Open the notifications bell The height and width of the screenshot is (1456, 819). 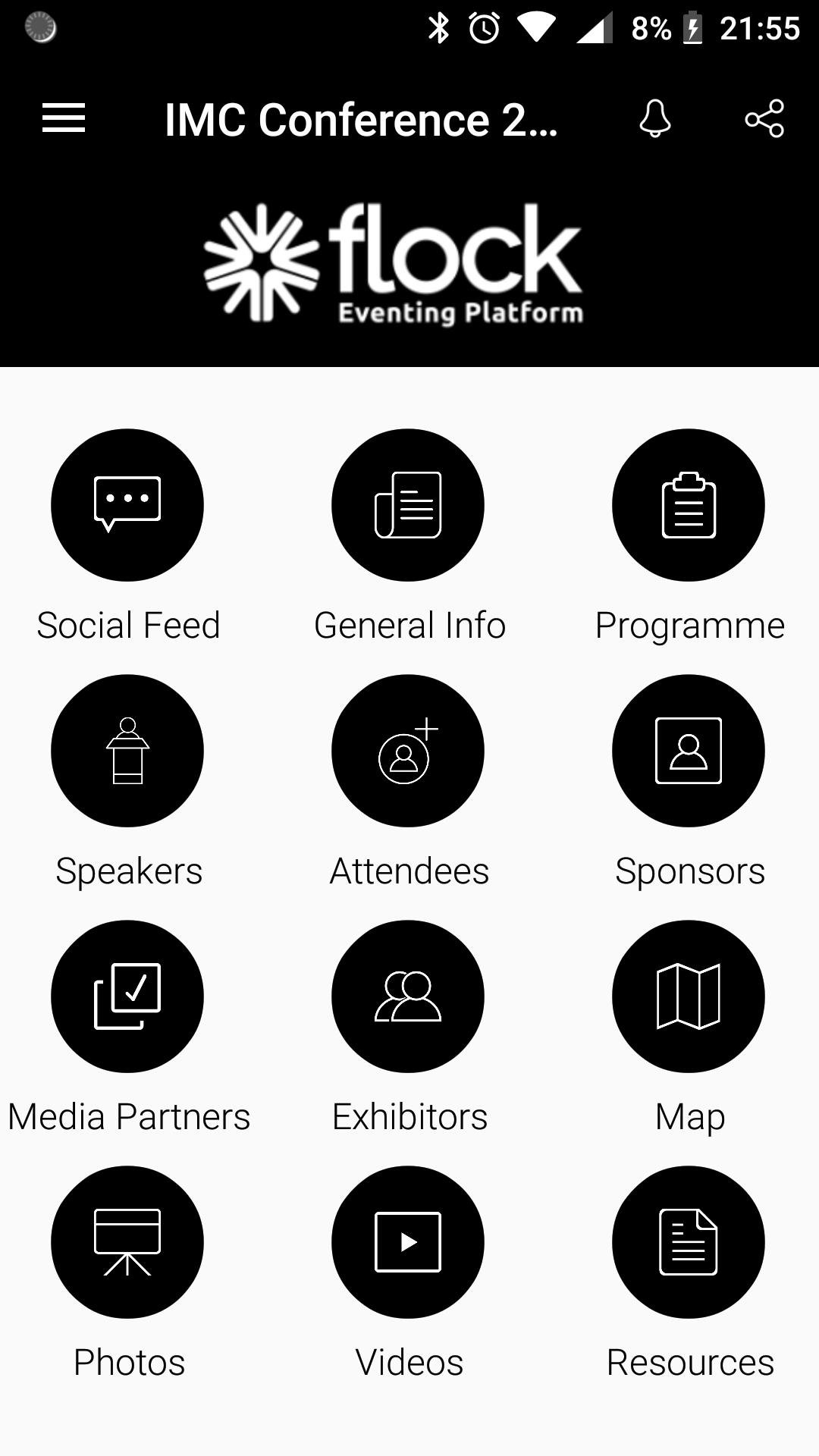(655, 119)
